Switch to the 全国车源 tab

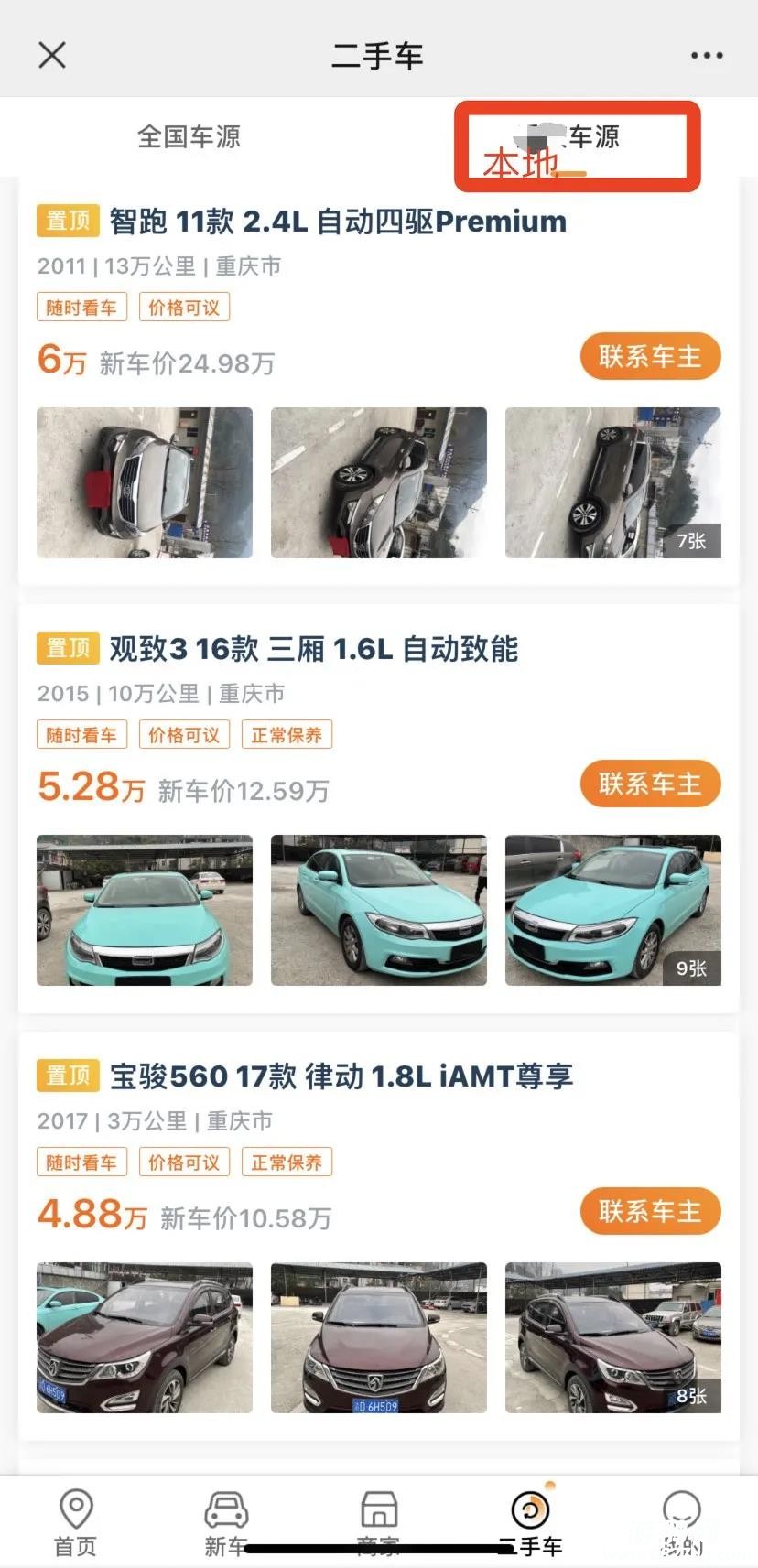(189, 137)
